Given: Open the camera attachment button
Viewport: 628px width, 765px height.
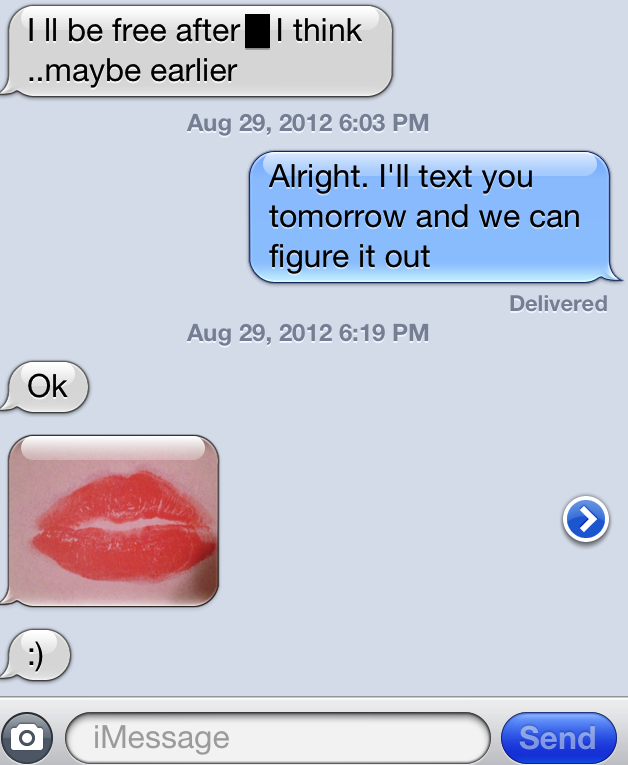Looking at the screenshot, I should point(29,738).
